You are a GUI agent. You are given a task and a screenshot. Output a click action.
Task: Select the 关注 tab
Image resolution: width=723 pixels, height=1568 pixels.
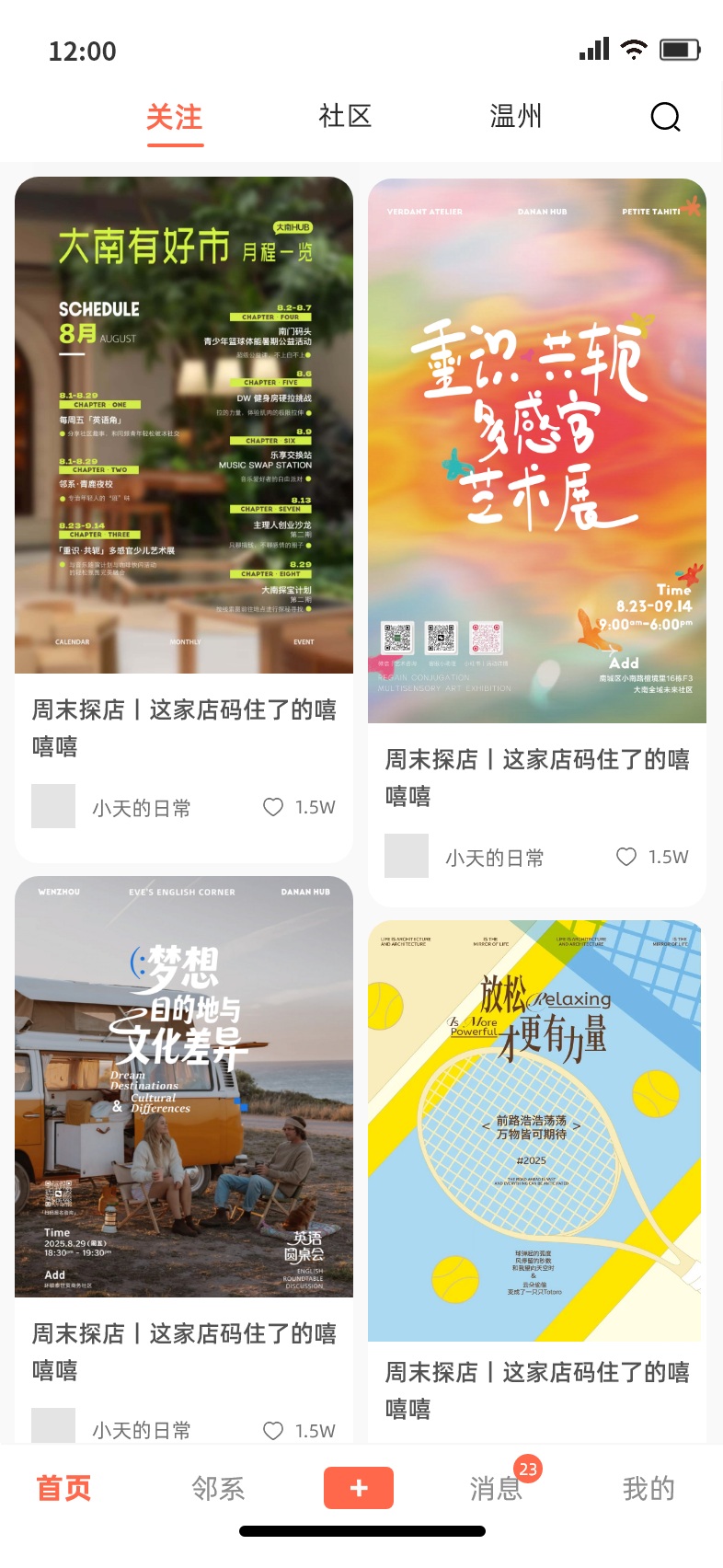pos(175,117)
